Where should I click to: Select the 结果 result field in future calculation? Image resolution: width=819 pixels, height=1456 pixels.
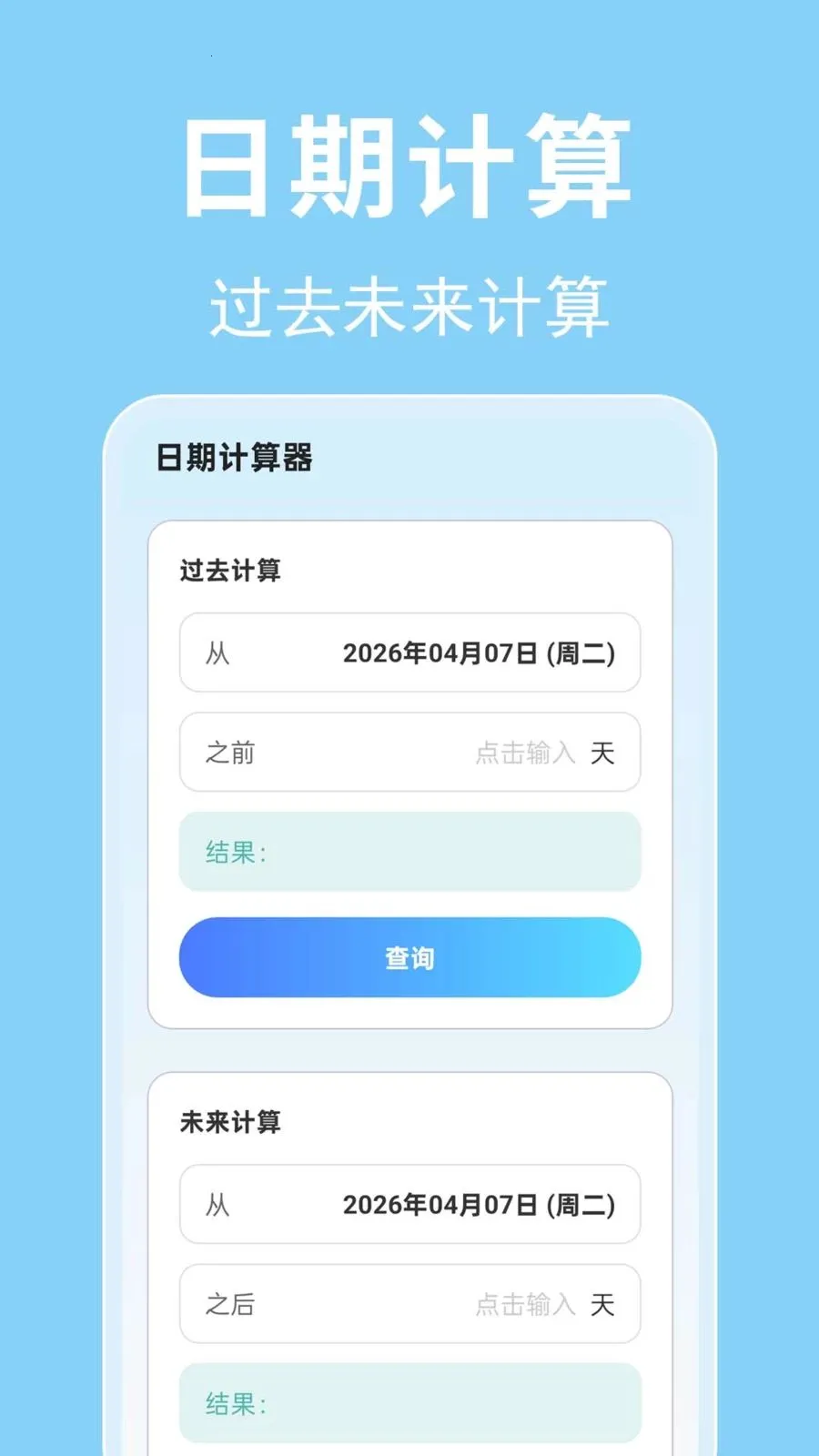(409, 1404)
